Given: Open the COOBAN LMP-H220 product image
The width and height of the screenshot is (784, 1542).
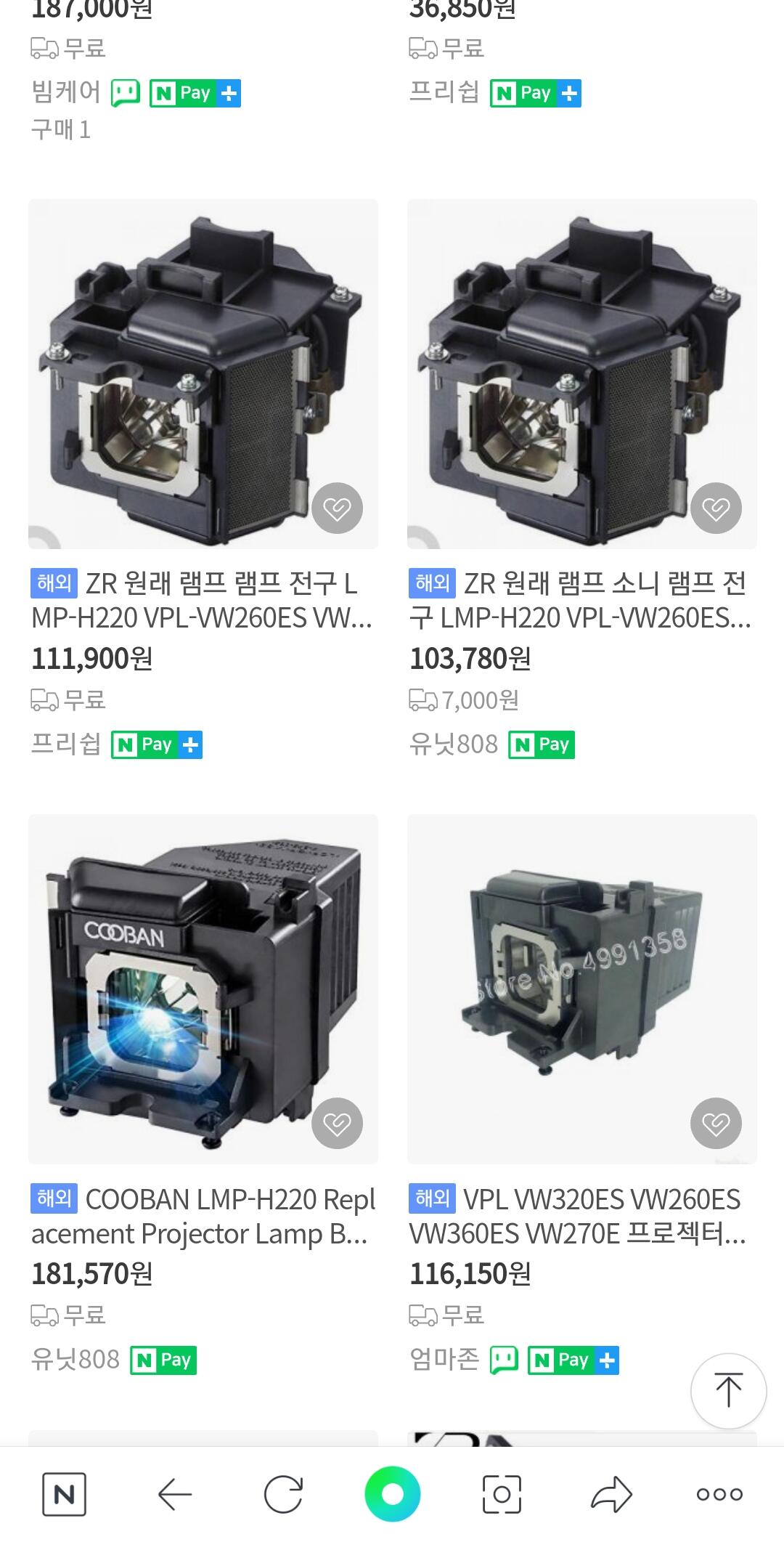Looking at the screenshot, I should [x=203, y=989].
